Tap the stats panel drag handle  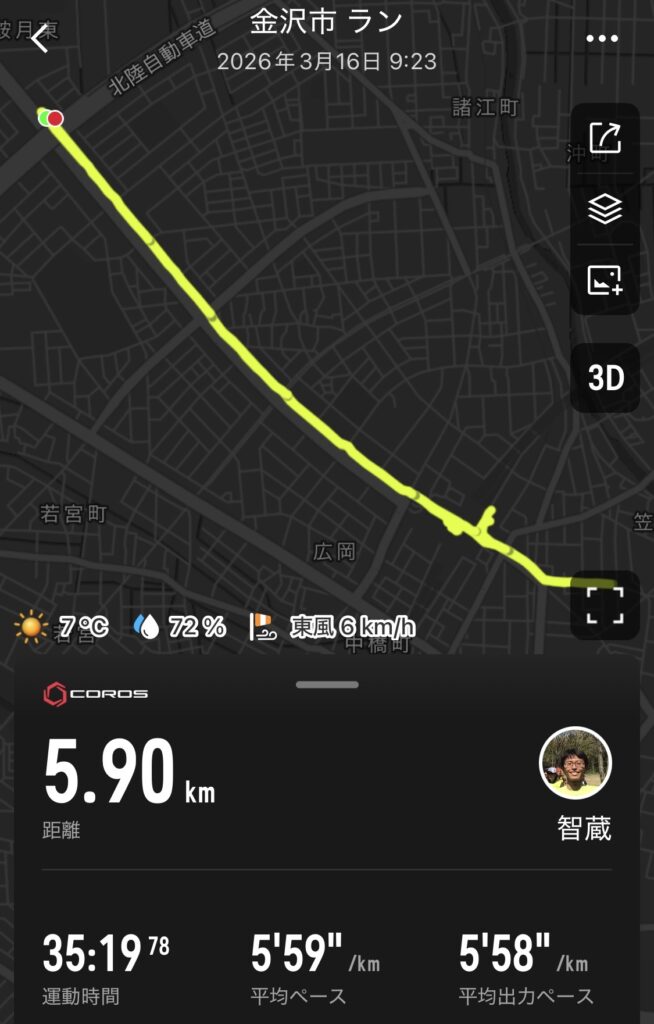pyautogui.click(x=327, y=685)
